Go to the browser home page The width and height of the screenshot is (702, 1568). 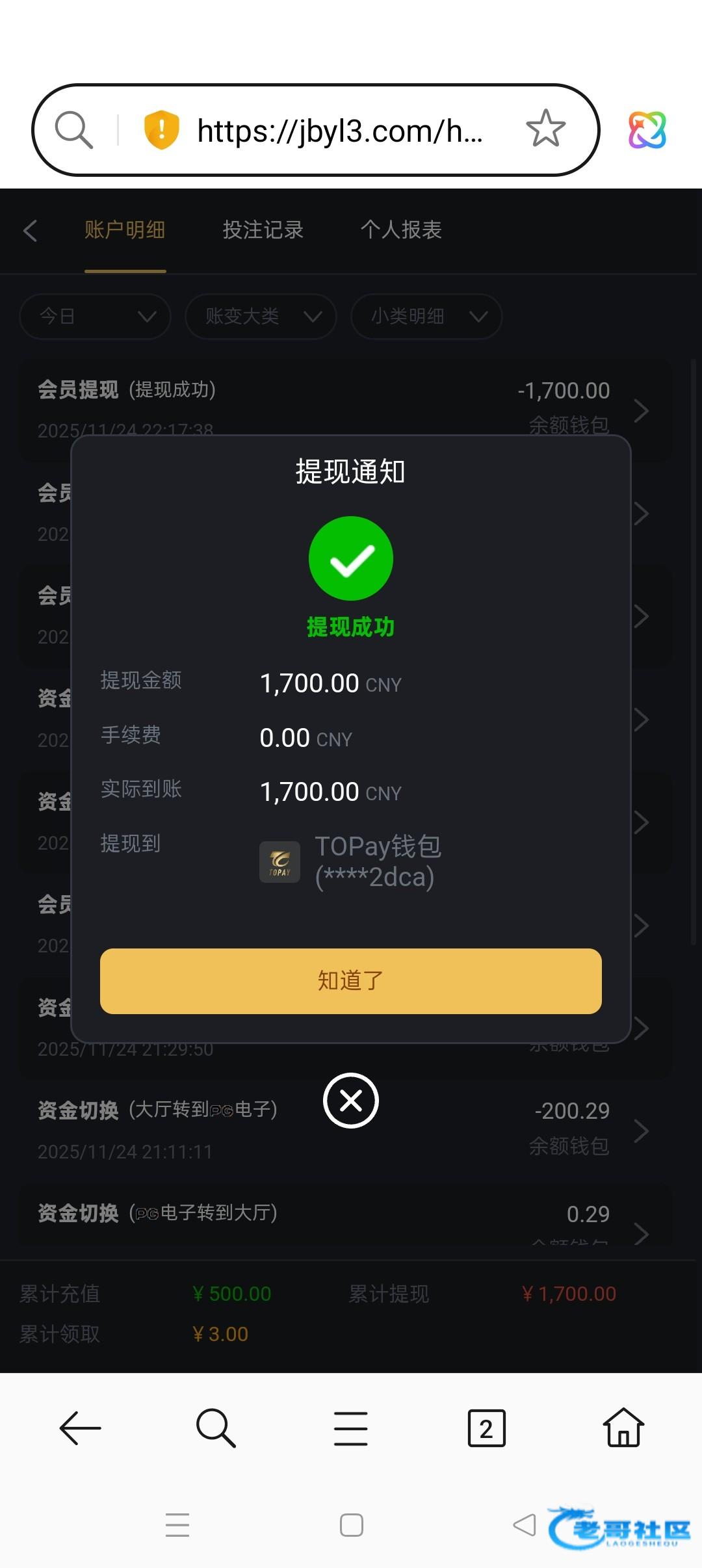point(623,1428)
